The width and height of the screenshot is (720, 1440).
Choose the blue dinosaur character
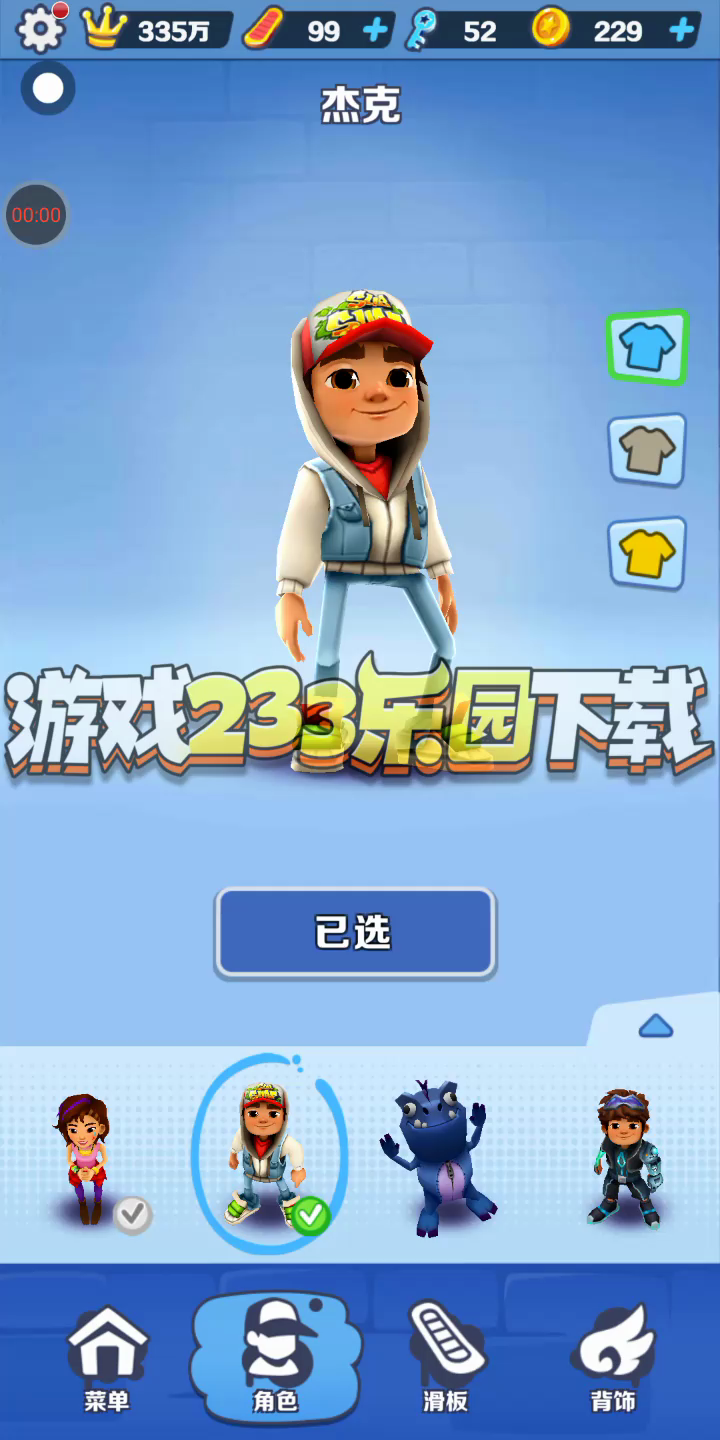(436, 1155)
